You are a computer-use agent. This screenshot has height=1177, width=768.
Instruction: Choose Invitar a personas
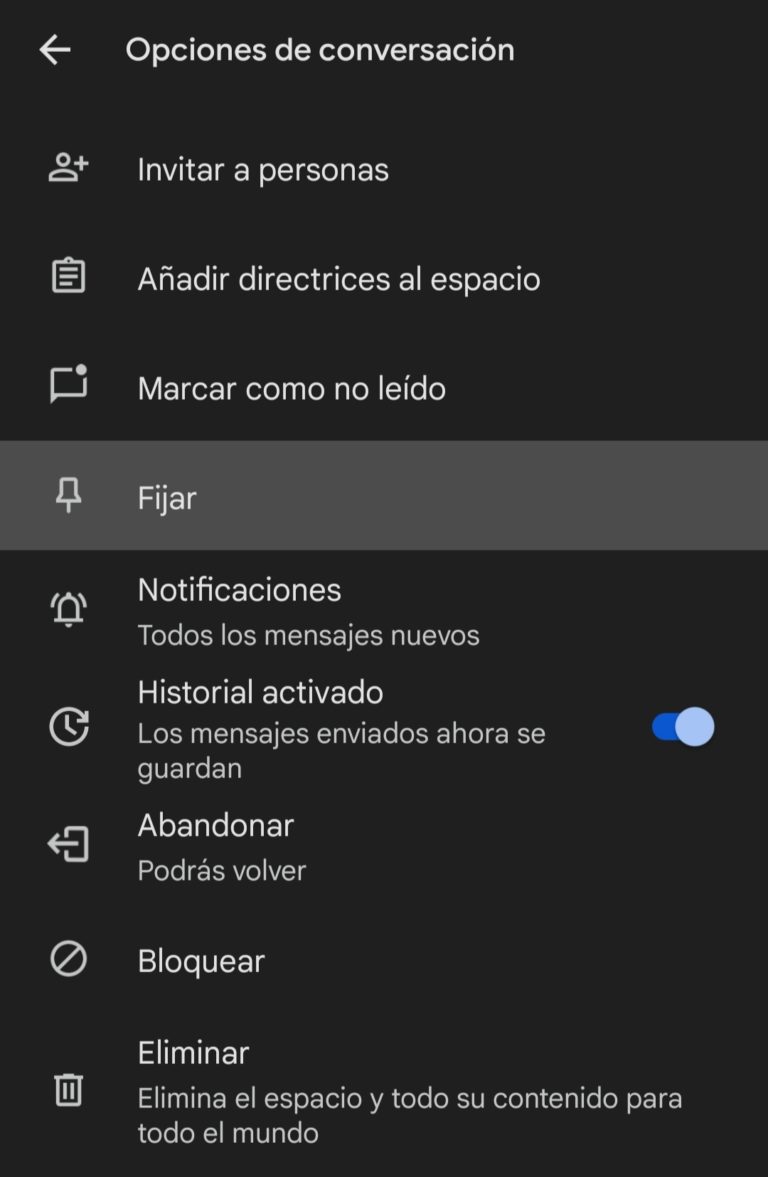[x=262, y=169]
